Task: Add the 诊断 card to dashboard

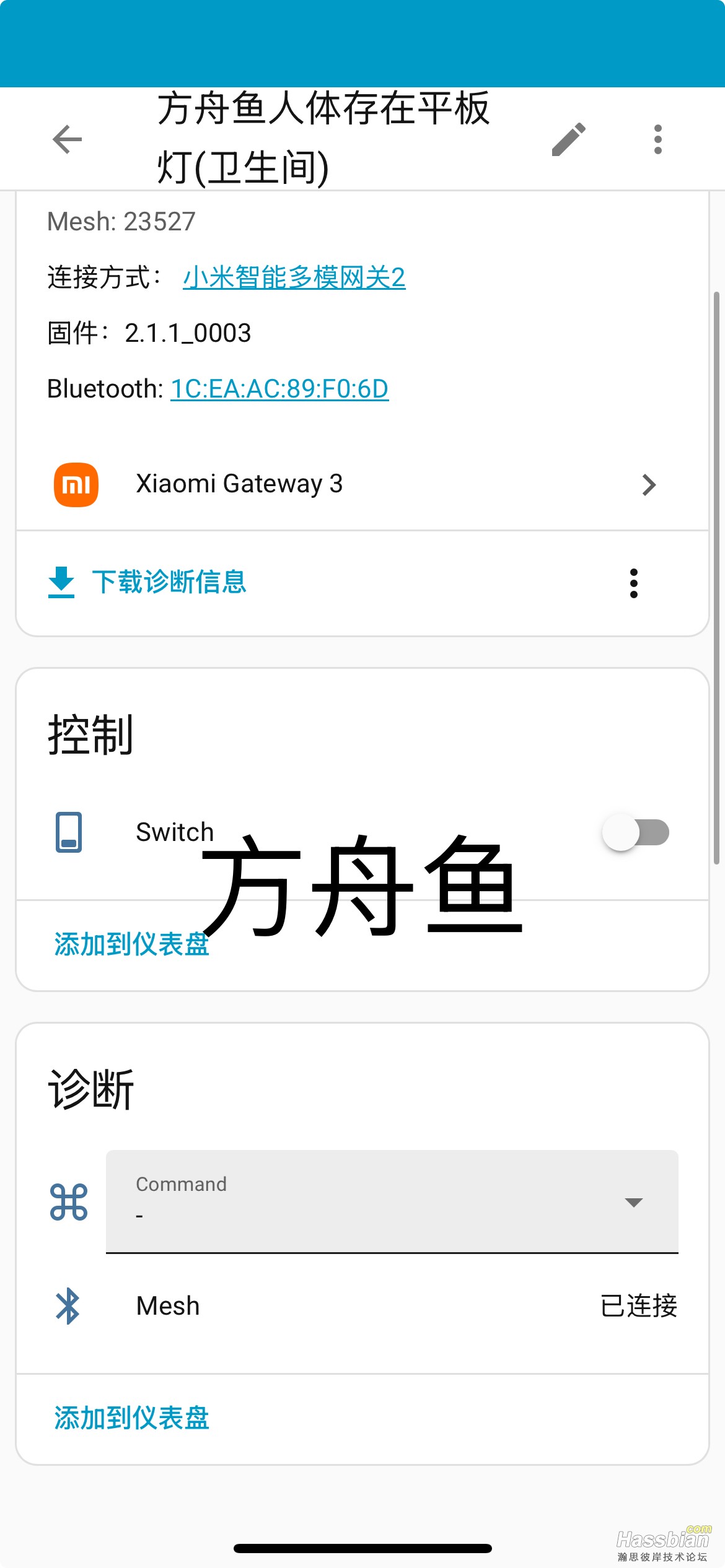Action: pos(132,1418)
